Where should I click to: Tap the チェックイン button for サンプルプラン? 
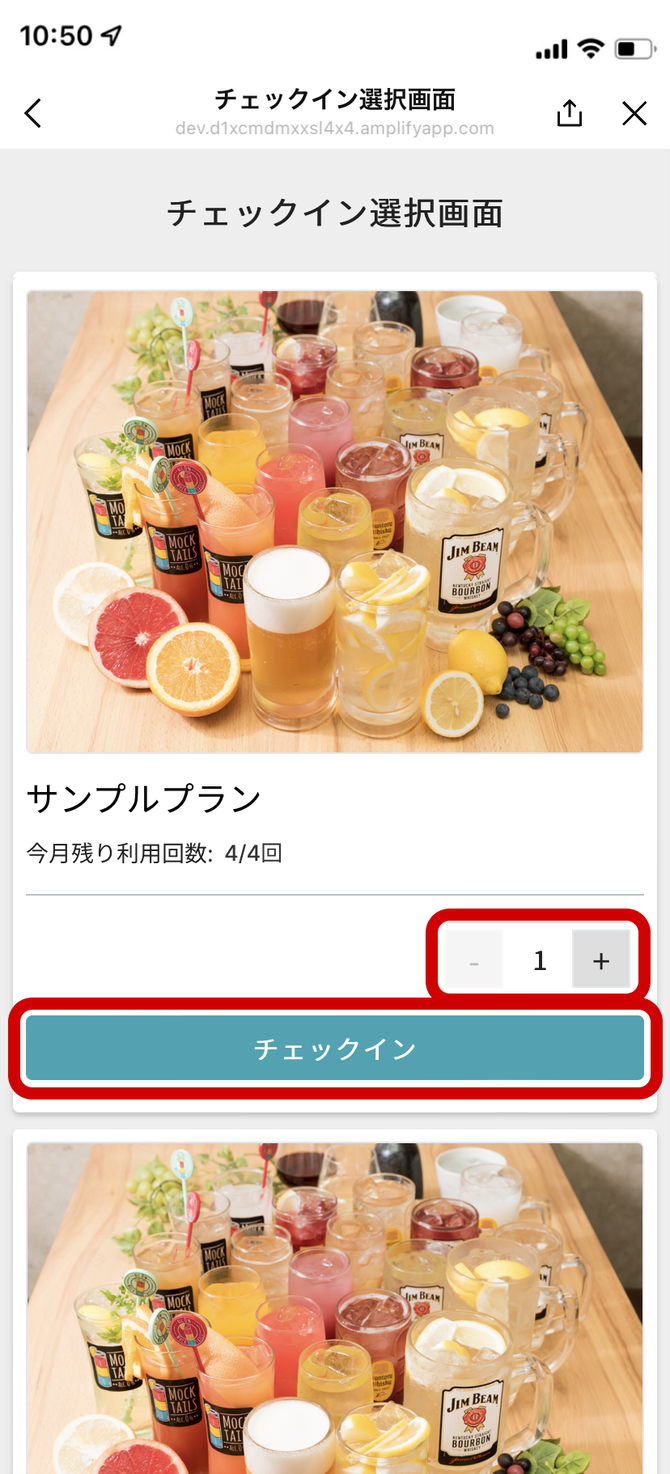[x=335, y=1048]
